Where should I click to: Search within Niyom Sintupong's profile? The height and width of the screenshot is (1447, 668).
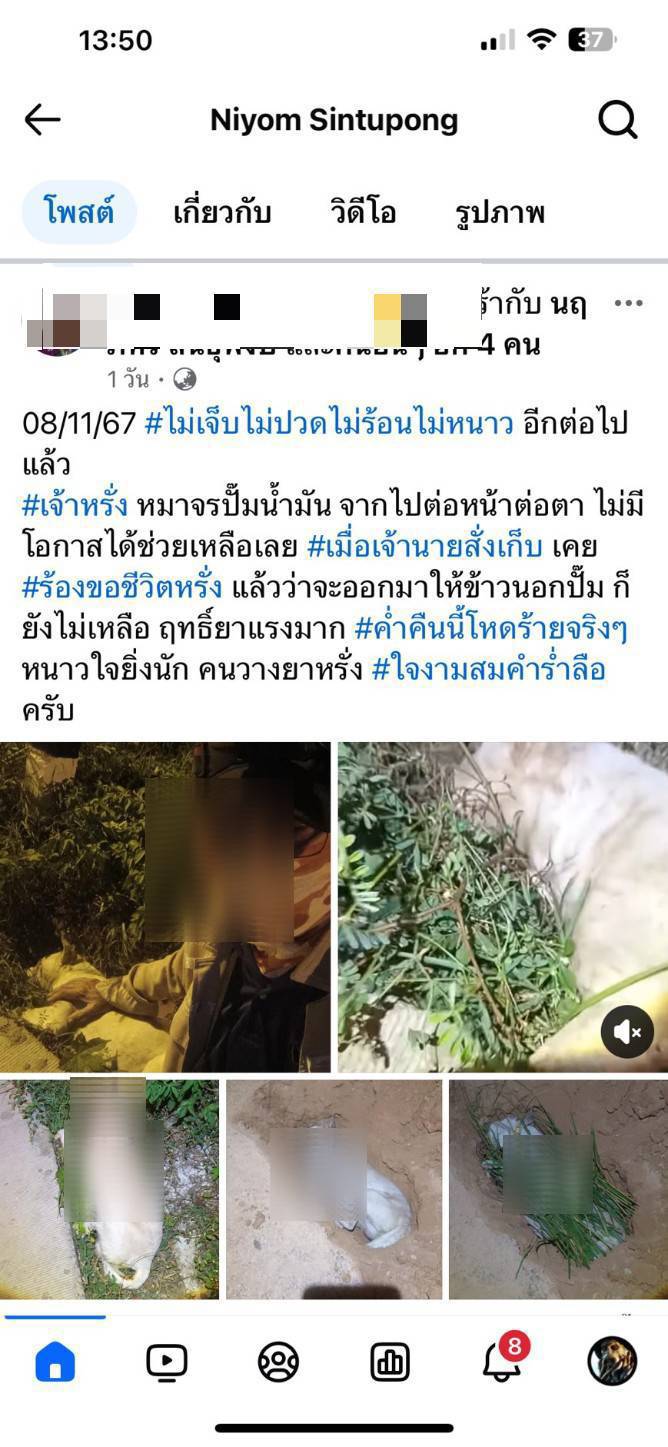[617, 121]
